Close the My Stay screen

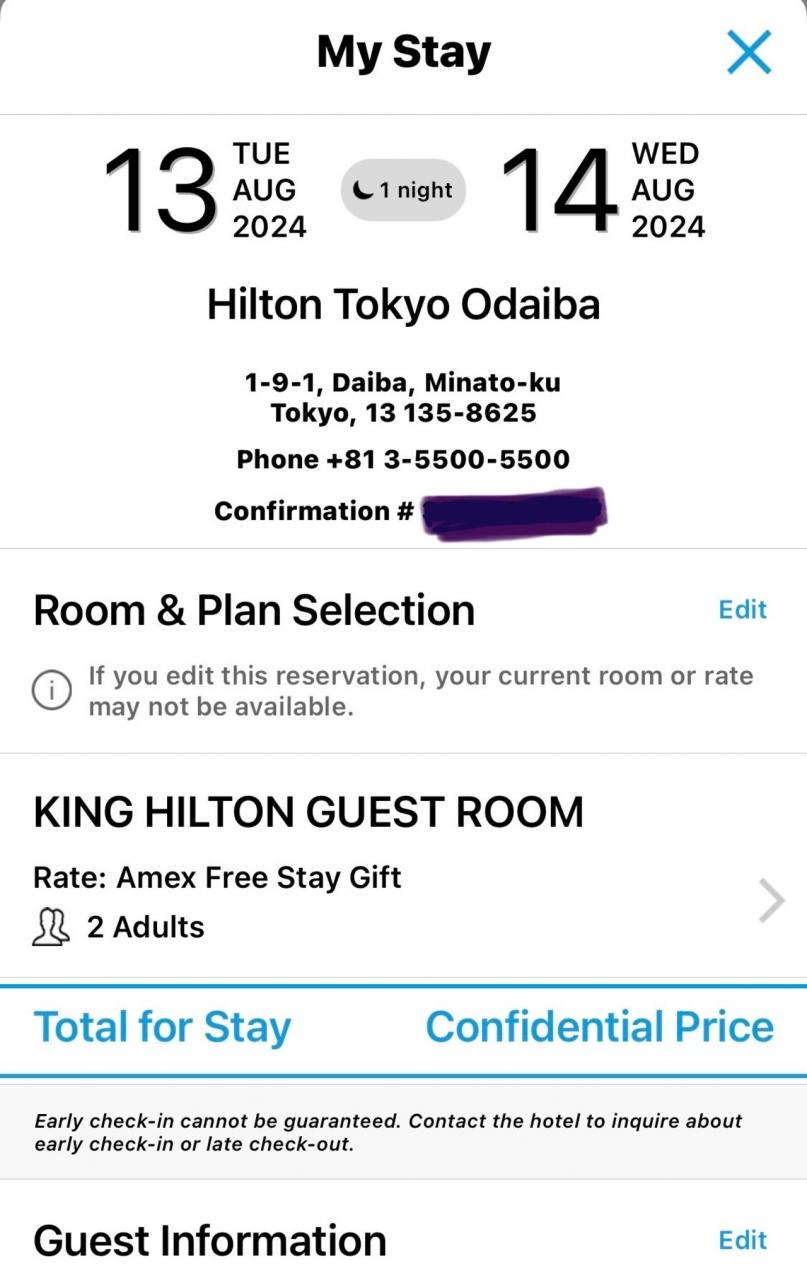pos(749,52)
